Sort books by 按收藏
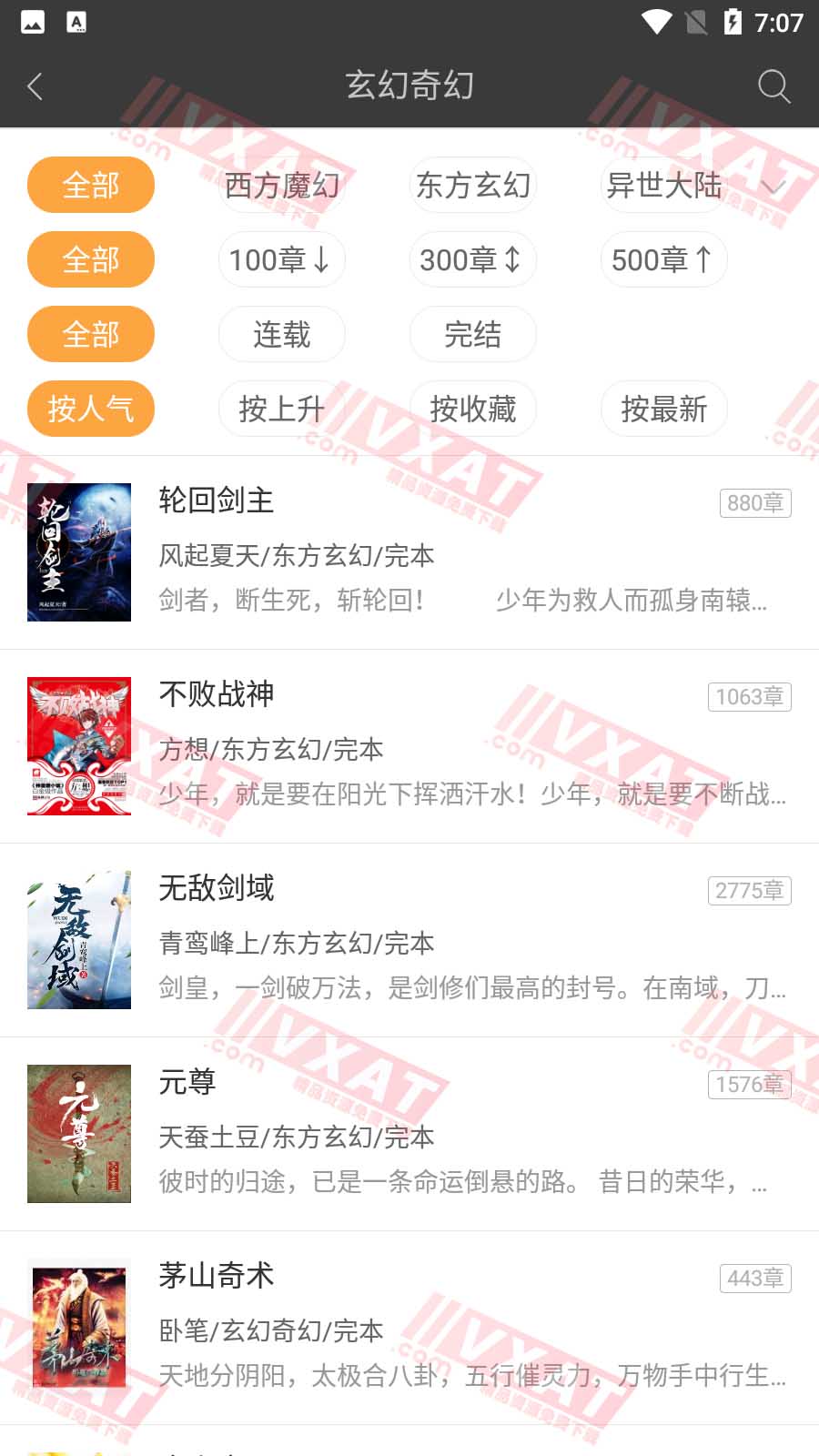The width and height of the screenshot is (819, 1456). pos(473,409)
